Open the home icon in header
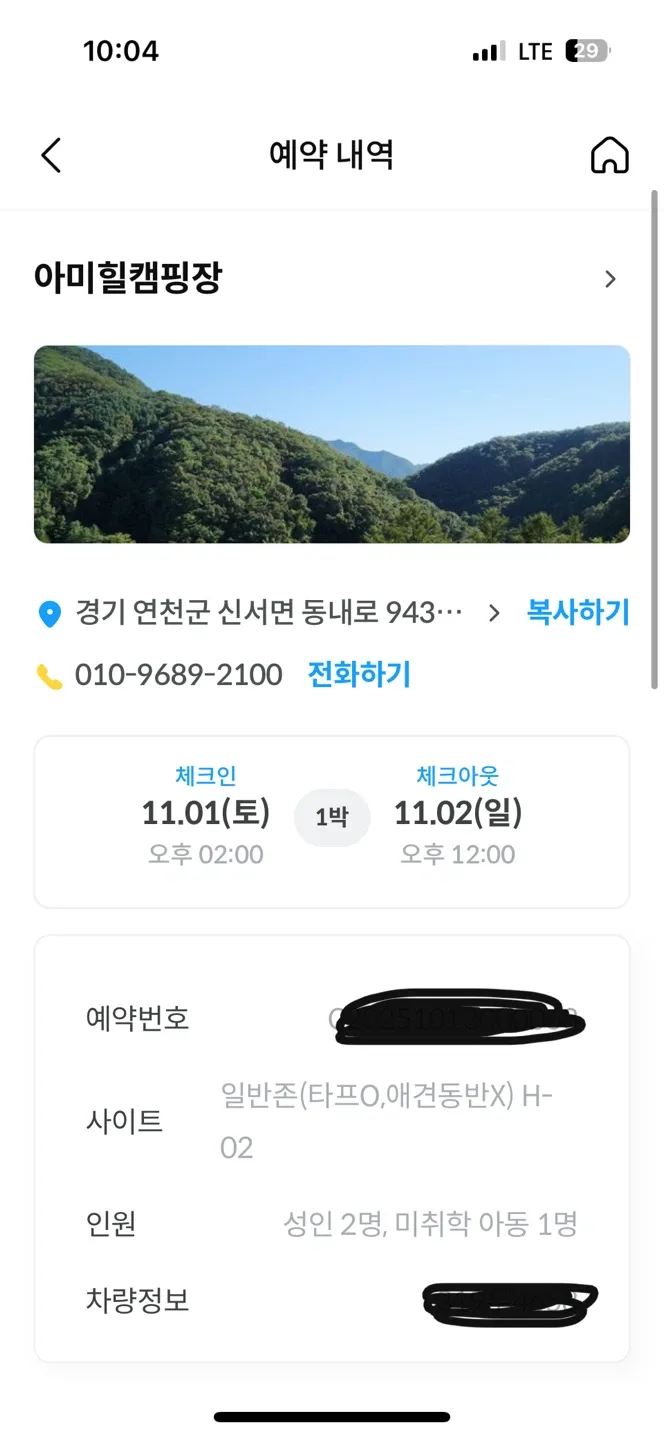The width and height of the screenshot is (664, 1440). [x=609, y=156]
